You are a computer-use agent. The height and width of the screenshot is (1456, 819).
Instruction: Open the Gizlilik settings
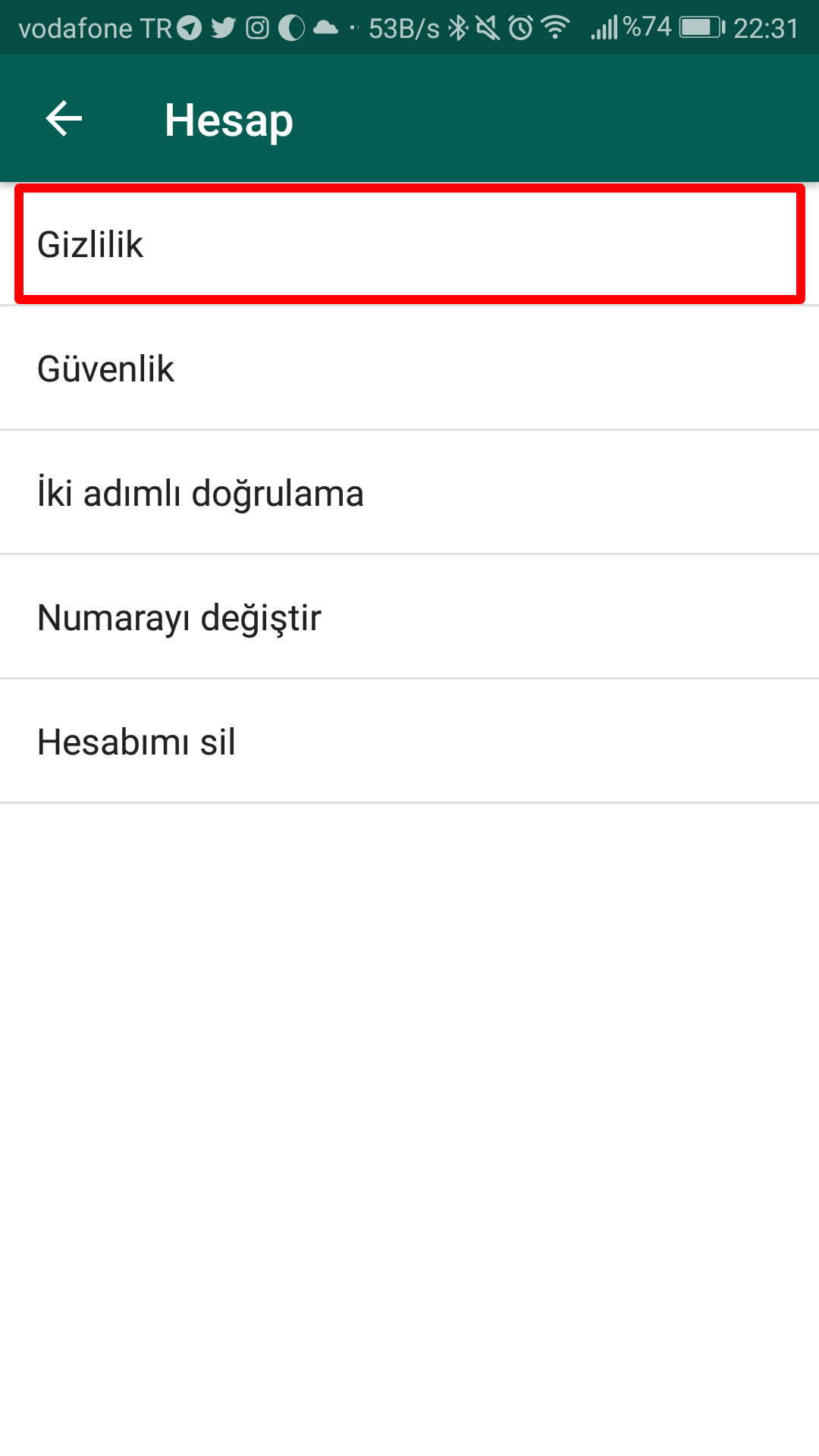(x=409, y=244)
